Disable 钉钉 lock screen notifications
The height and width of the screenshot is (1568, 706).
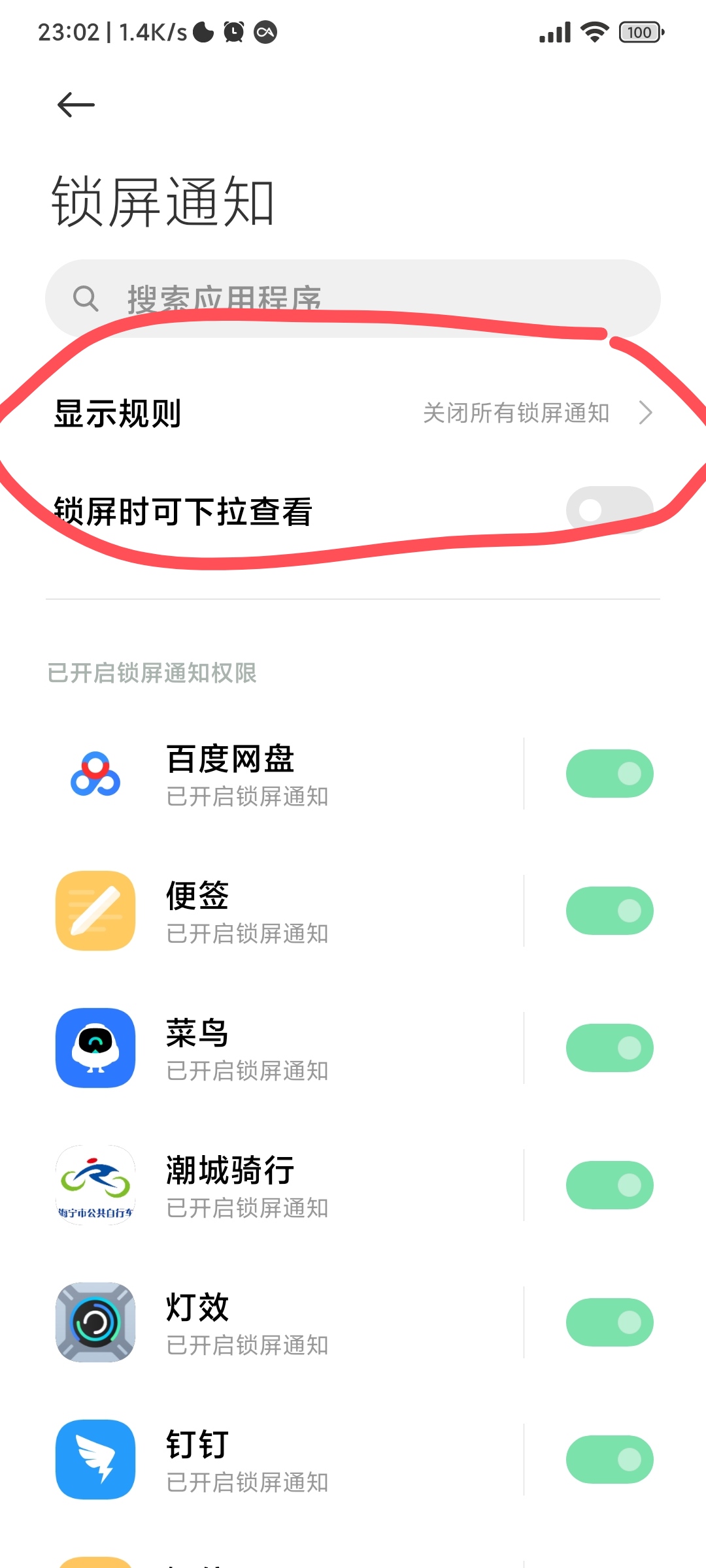[609, 1460]
